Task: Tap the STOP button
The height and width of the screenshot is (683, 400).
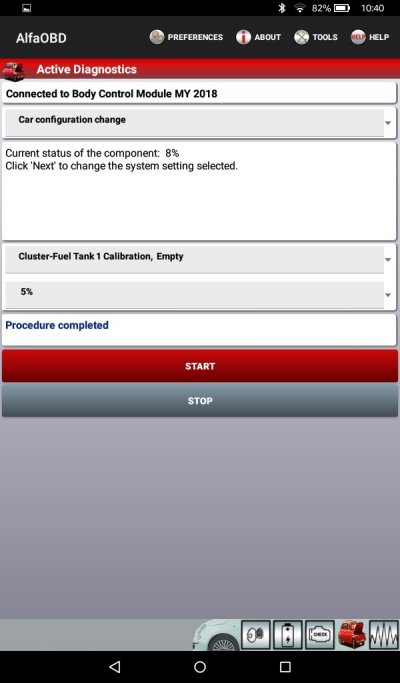Action: (x=200, y=401)
